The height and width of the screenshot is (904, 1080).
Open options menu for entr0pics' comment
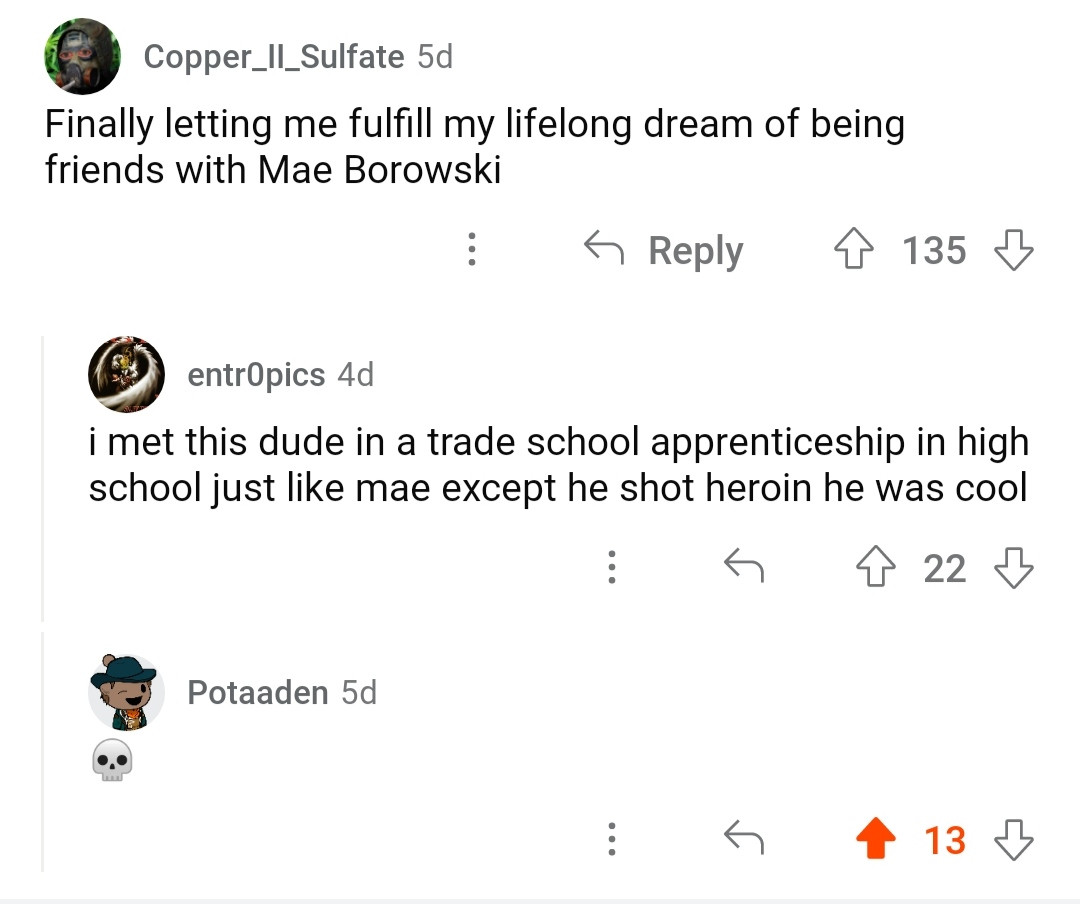612,568
